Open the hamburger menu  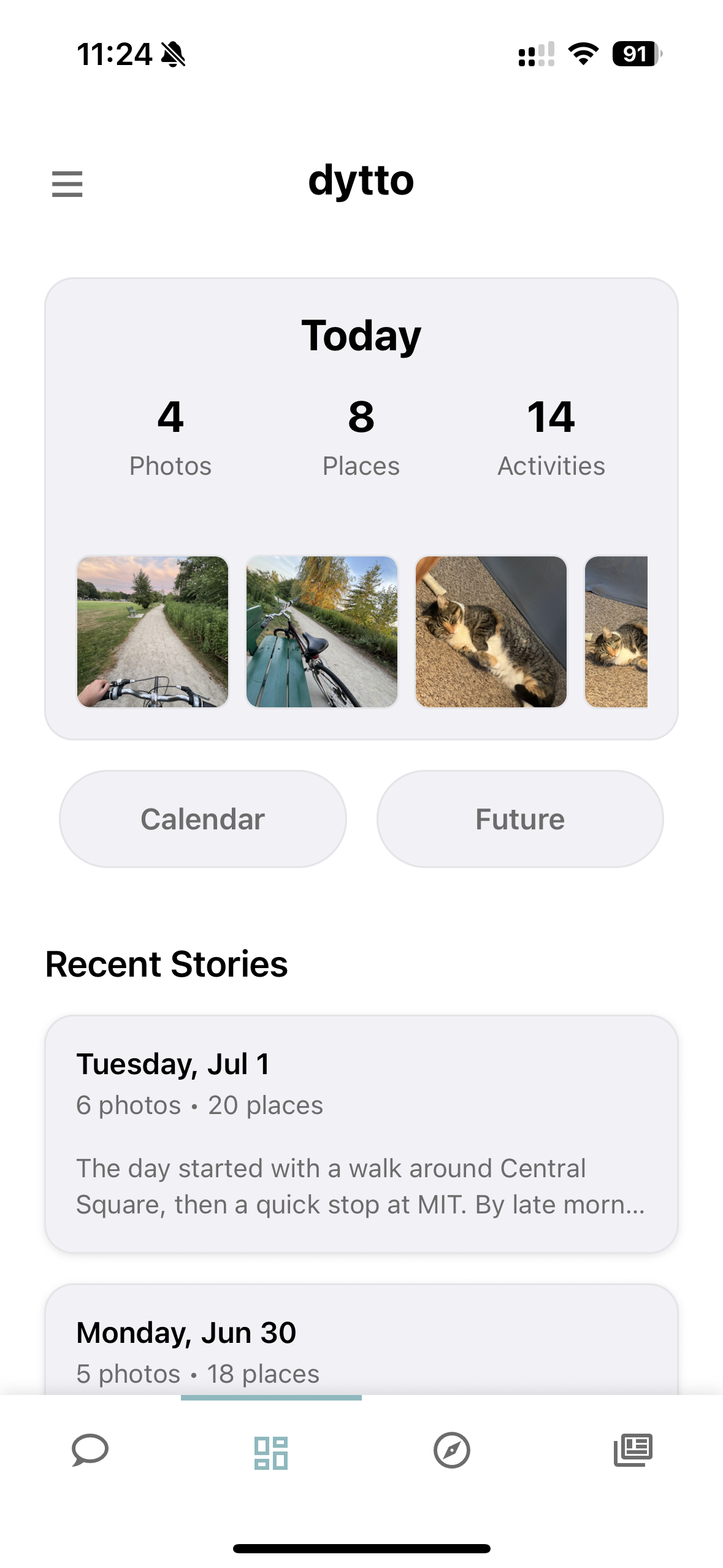67,184
